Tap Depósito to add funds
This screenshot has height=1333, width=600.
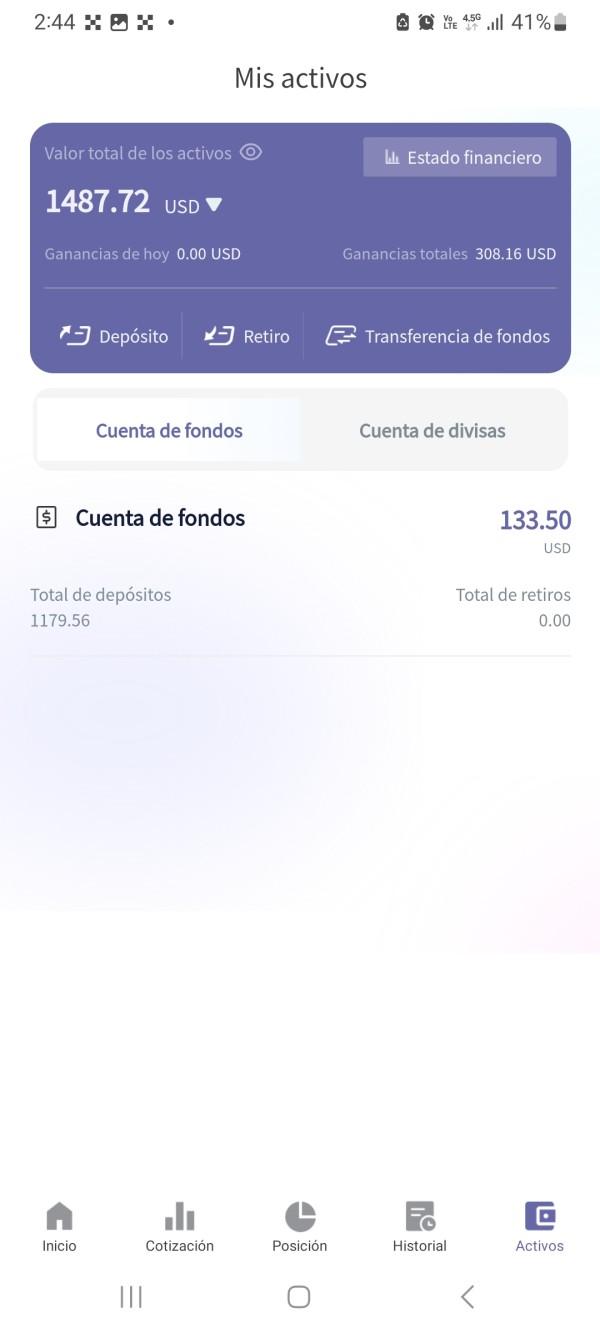[114, 336]
